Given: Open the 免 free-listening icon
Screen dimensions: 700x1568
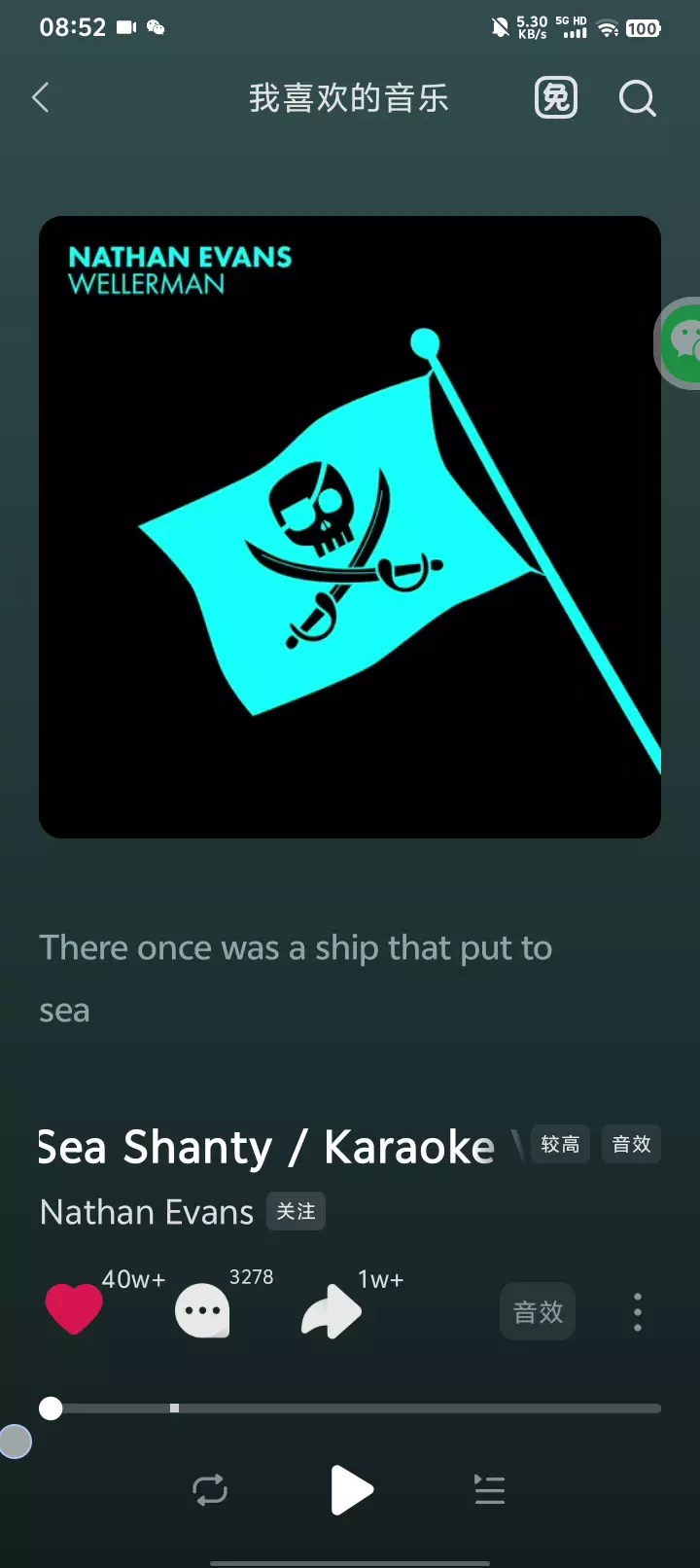Looking at the screenshot, I should 556,97.
